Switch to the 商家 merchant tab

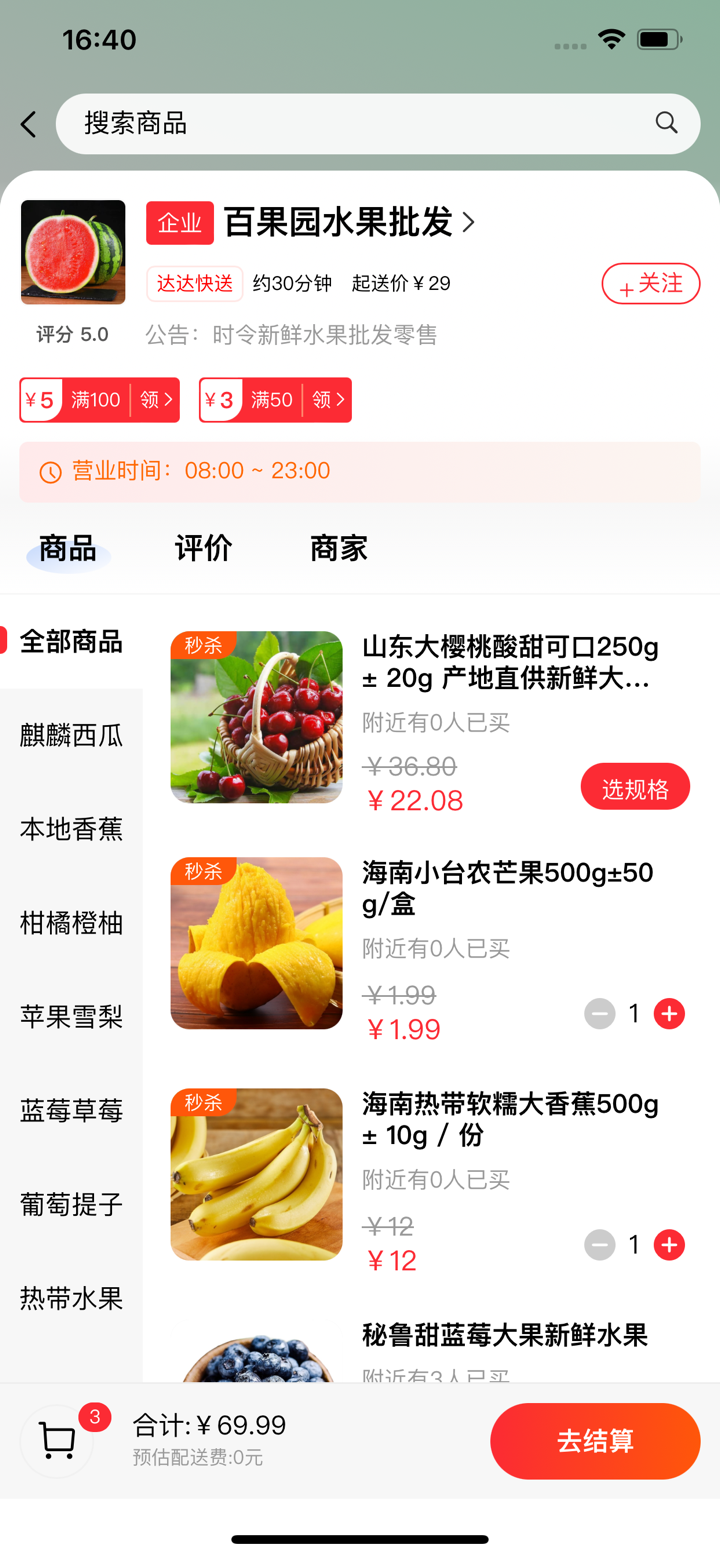pos(337,548)
